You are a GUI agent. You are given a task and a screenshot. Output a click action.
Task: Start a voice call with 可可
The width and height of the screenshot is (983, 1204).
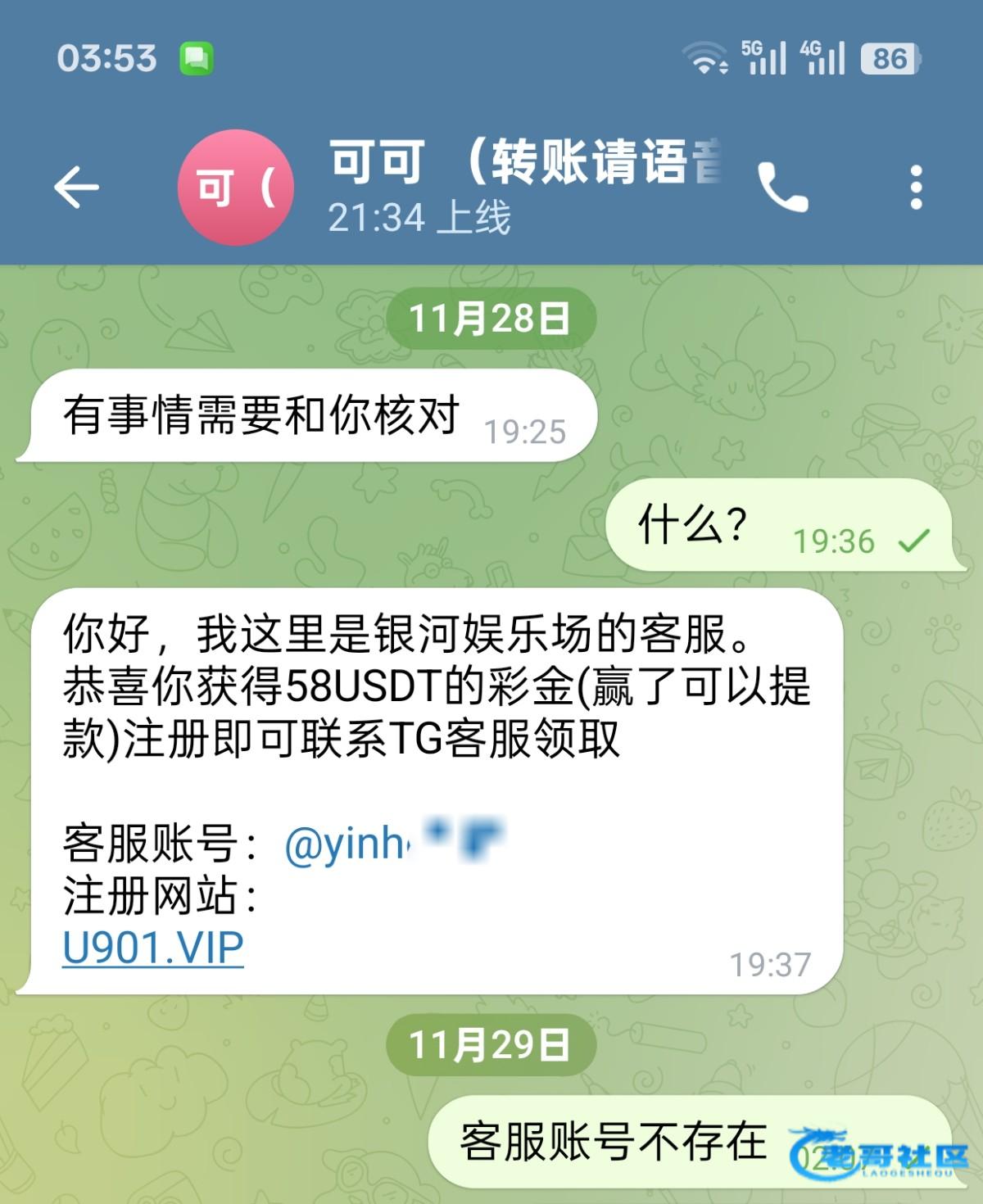pyautogui.click(x=782, y=188)
